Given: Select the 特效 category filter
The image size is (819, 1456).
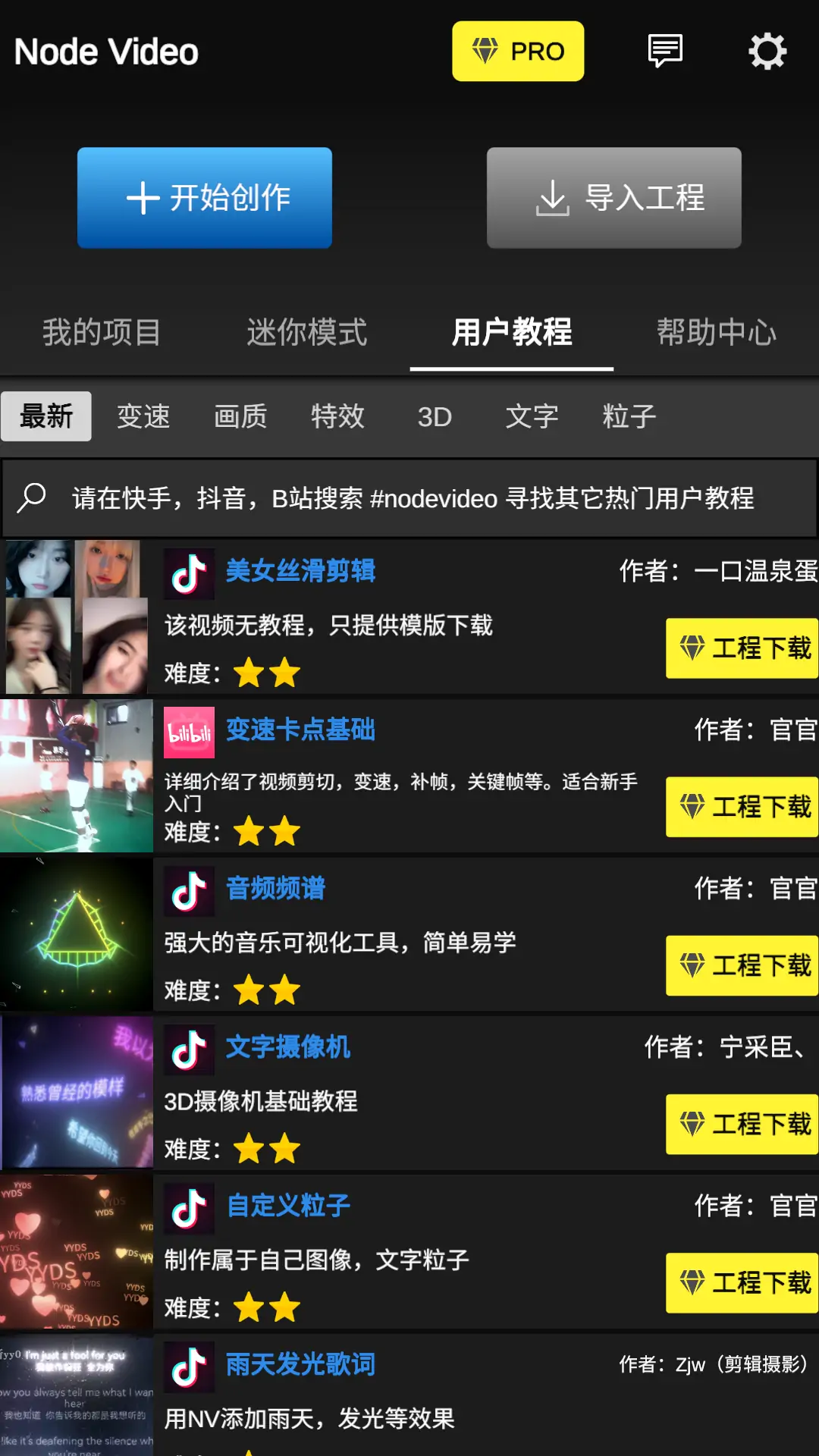Looking at the screenshot, I should [337, 416].
